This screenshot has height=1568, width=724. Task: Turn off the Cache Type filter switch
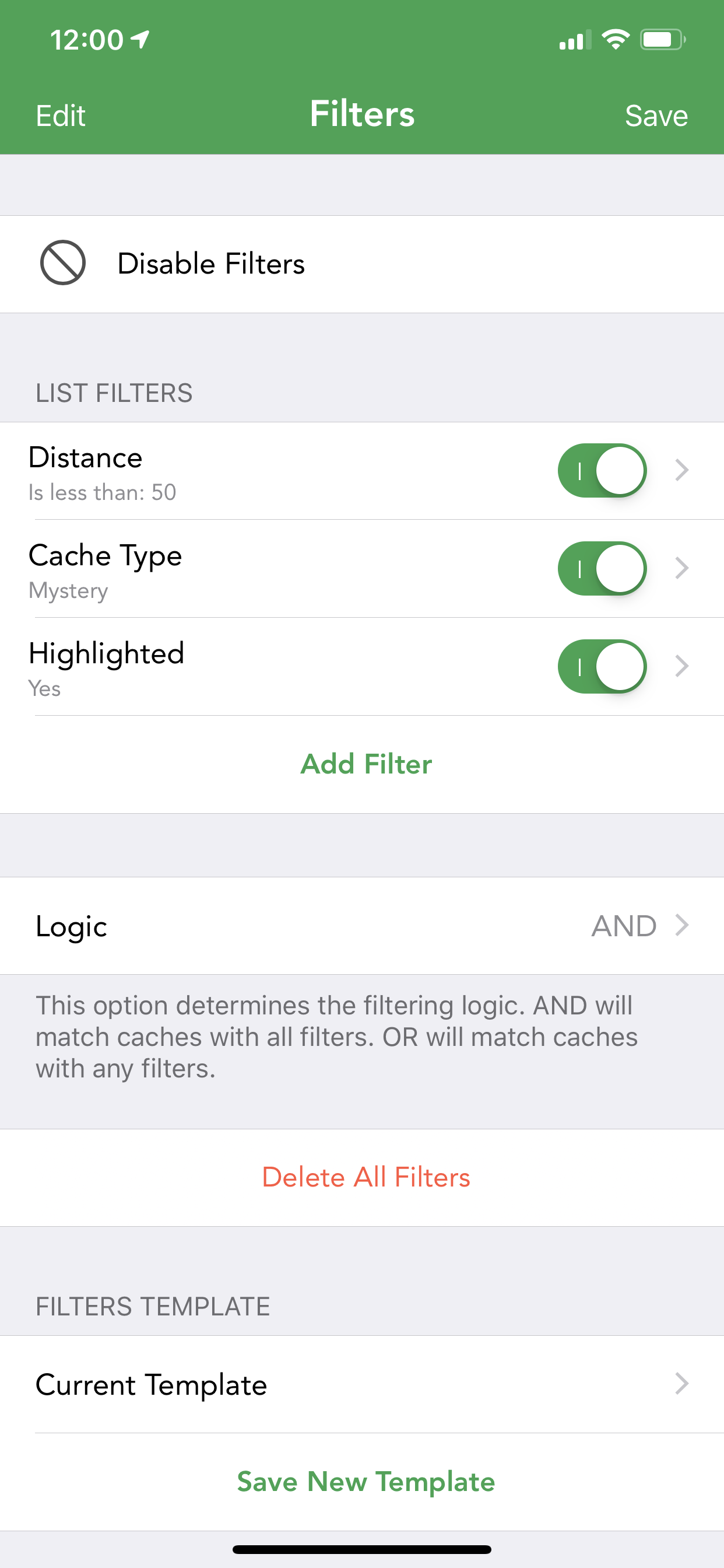602,568
